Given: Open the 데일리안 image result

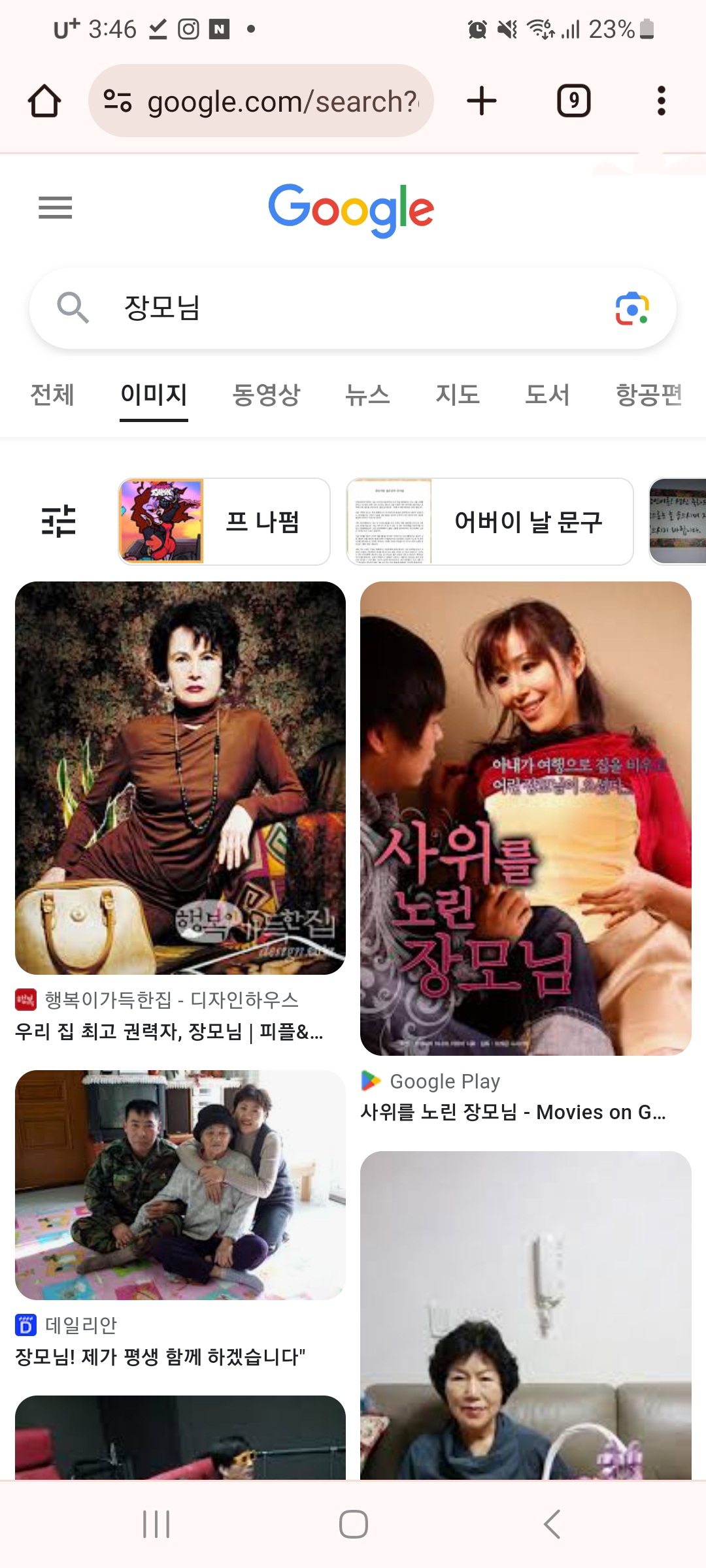Looking at the screenshot, I should (180, 1184).
